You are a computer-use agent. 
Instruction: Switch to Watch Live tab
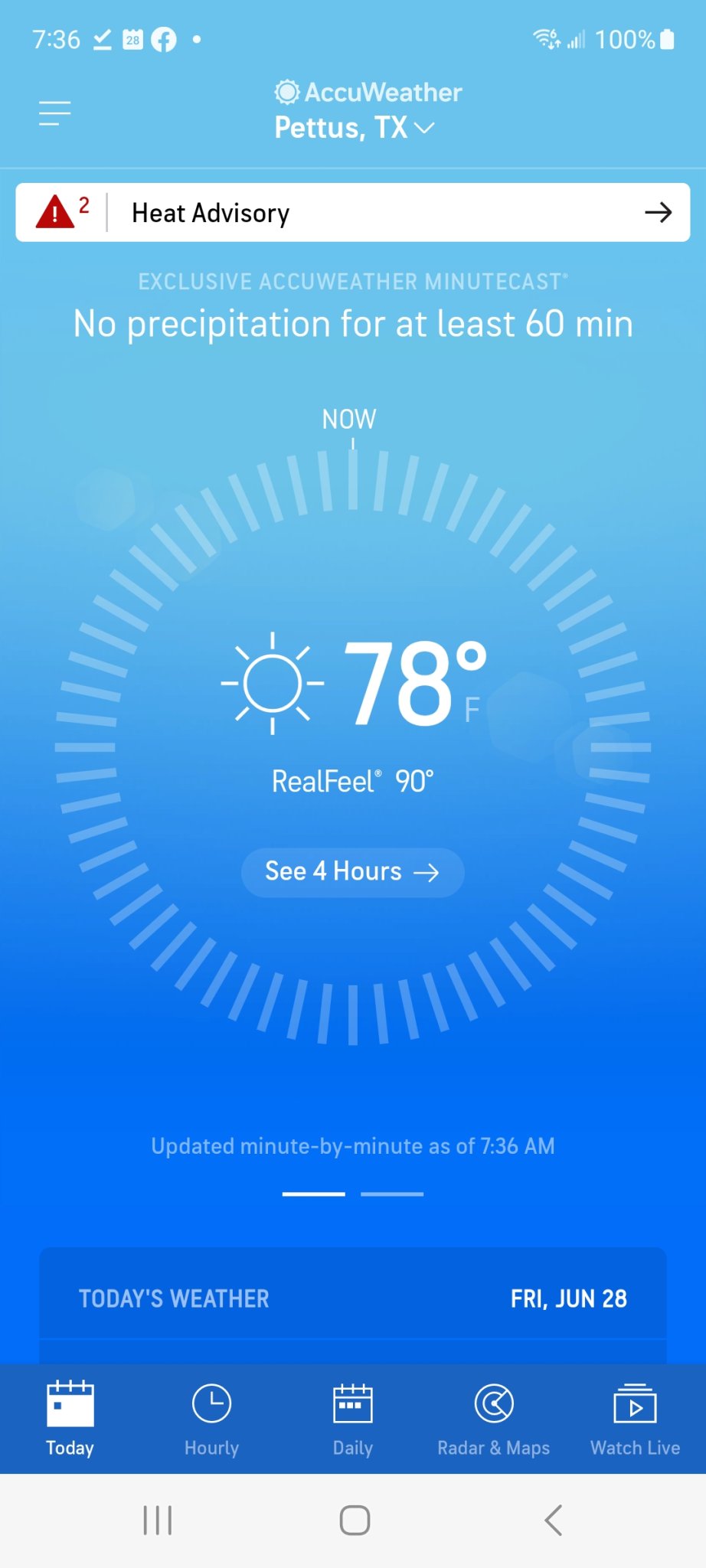click(636, 1419)
